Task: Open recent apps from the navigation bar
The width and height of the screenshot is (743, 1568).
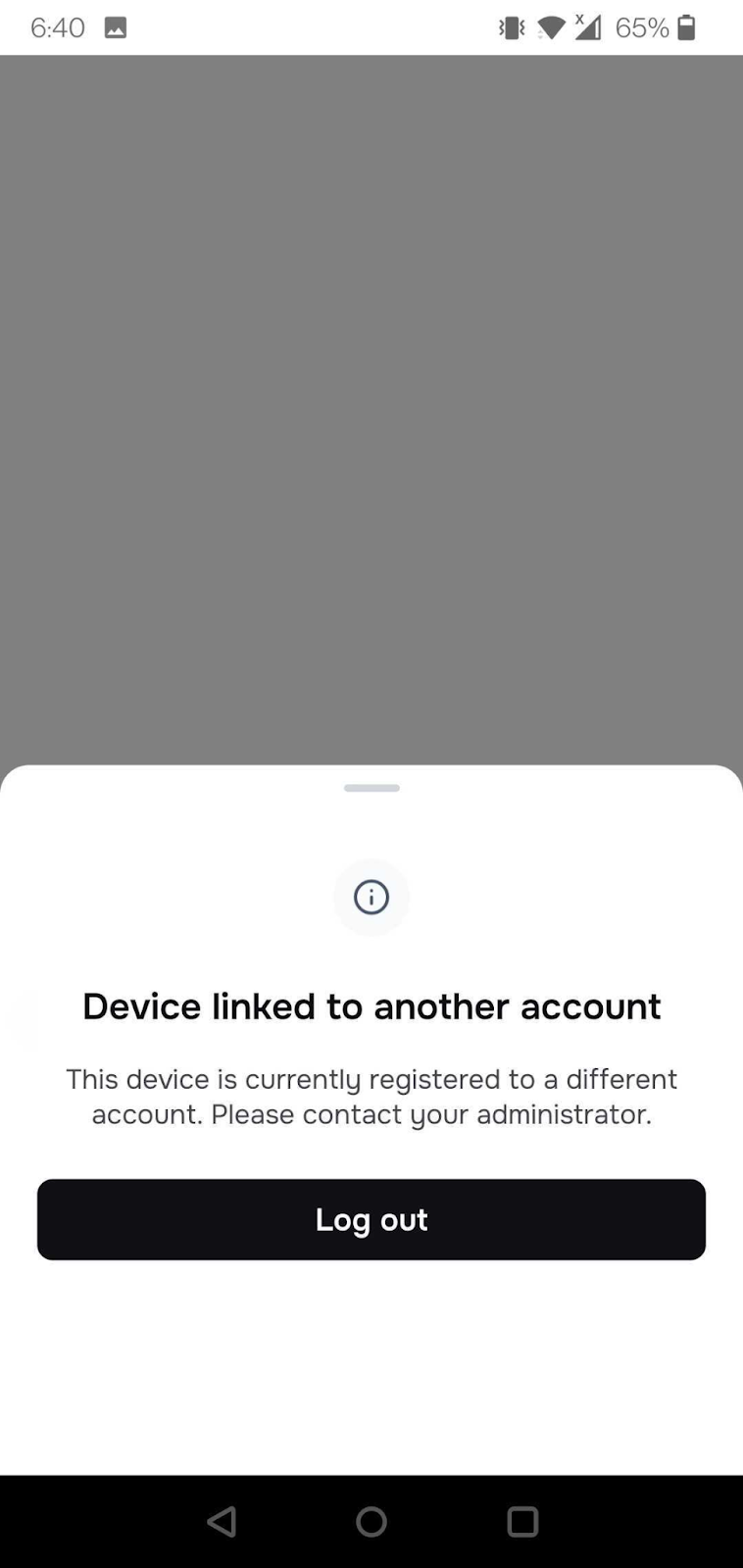Action: (x=522, y=1521)
